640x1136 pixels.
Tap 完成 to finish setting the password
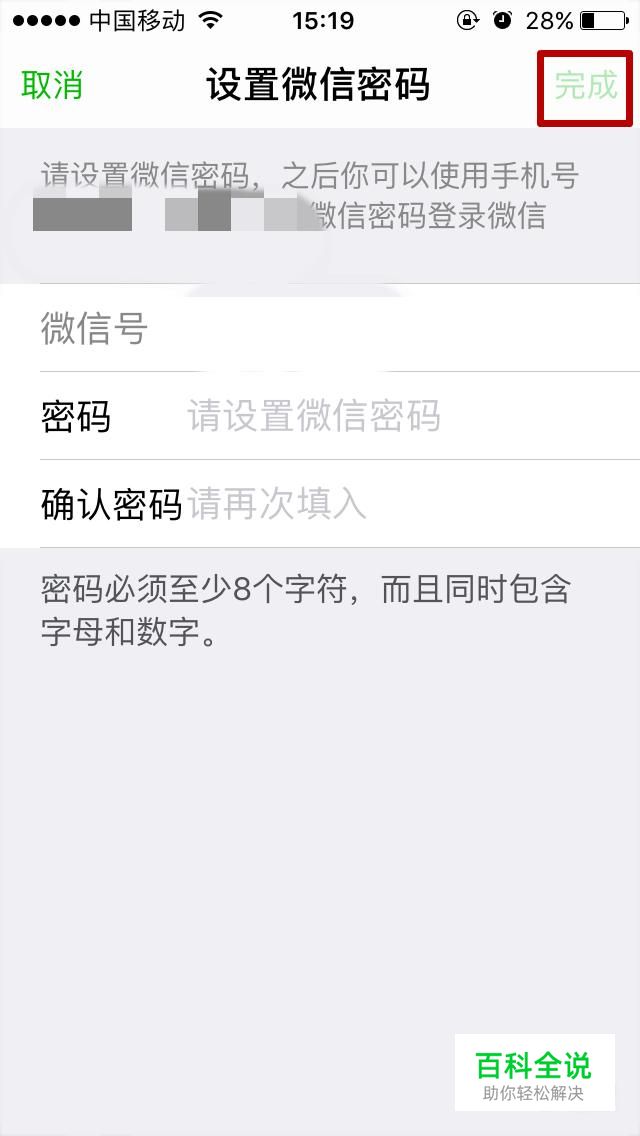coord(586,86)
